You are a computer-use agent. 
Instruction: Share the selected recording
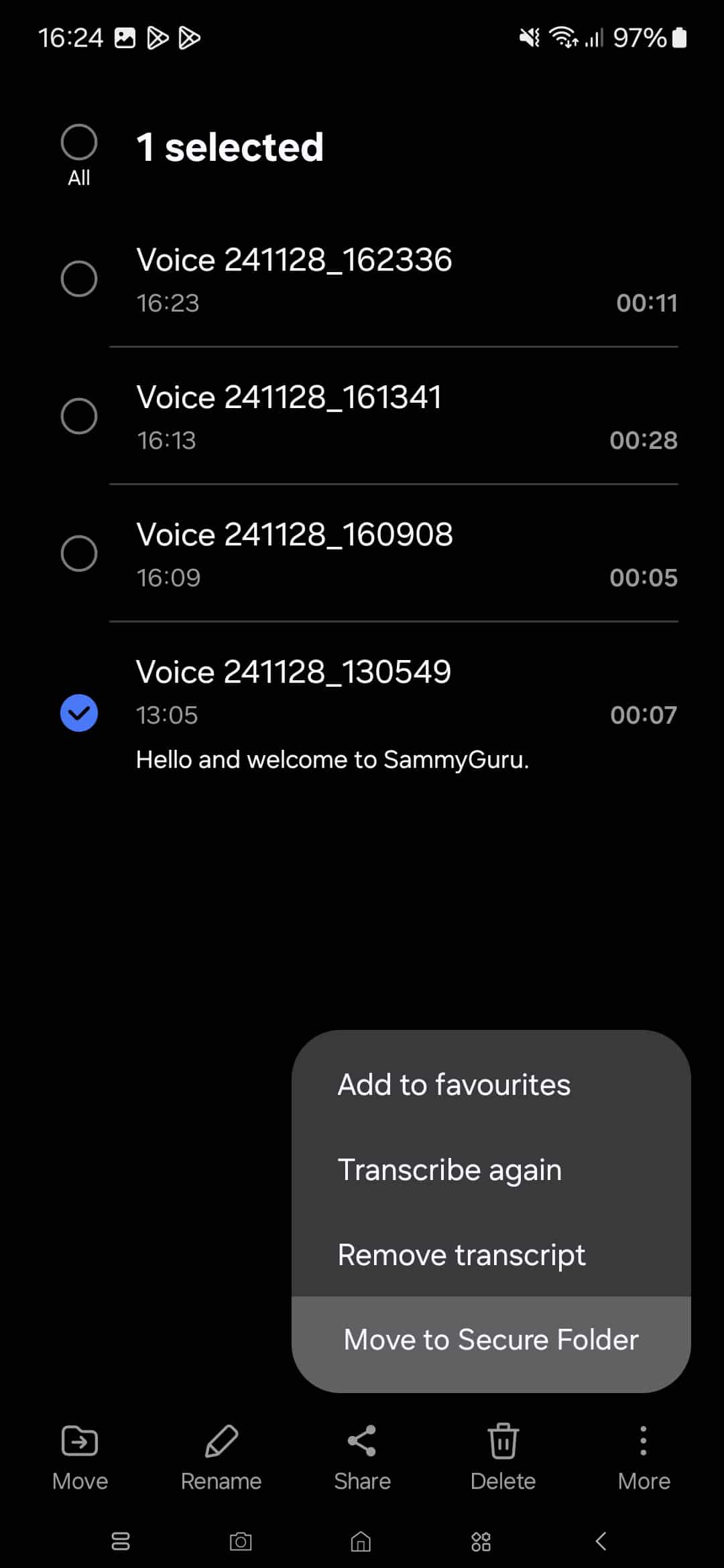(x=362, y=1457)
